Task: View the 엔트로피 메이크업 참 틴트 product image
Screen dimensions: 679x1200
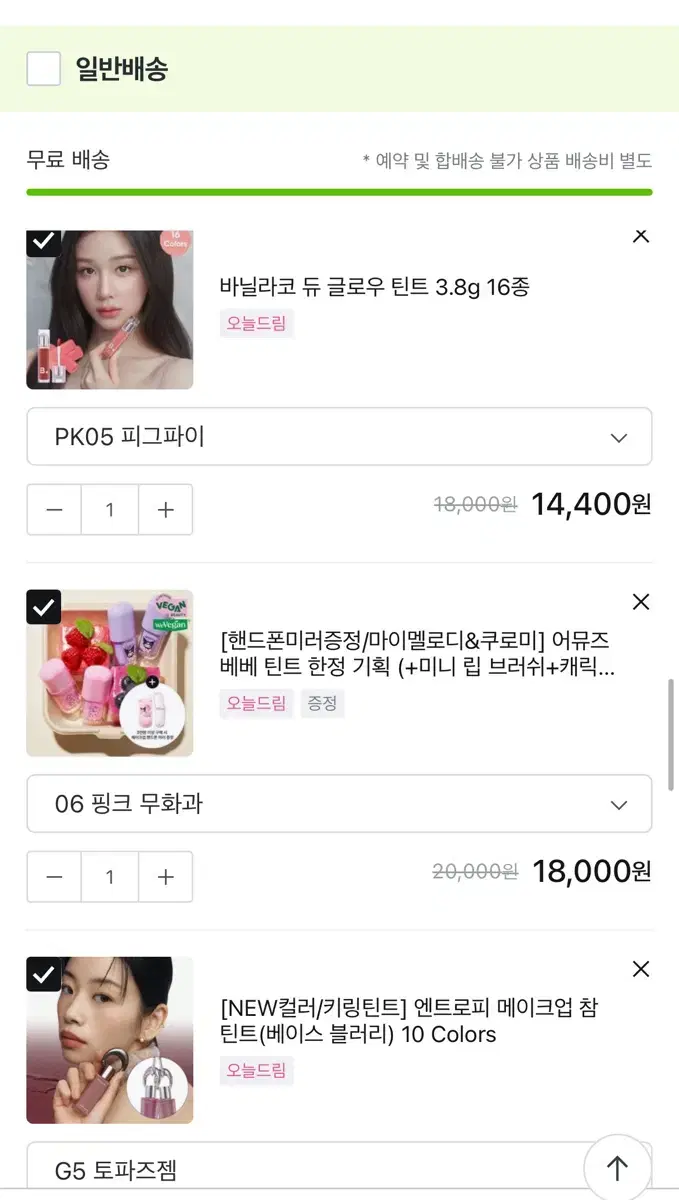Action: coord(110,1040)
